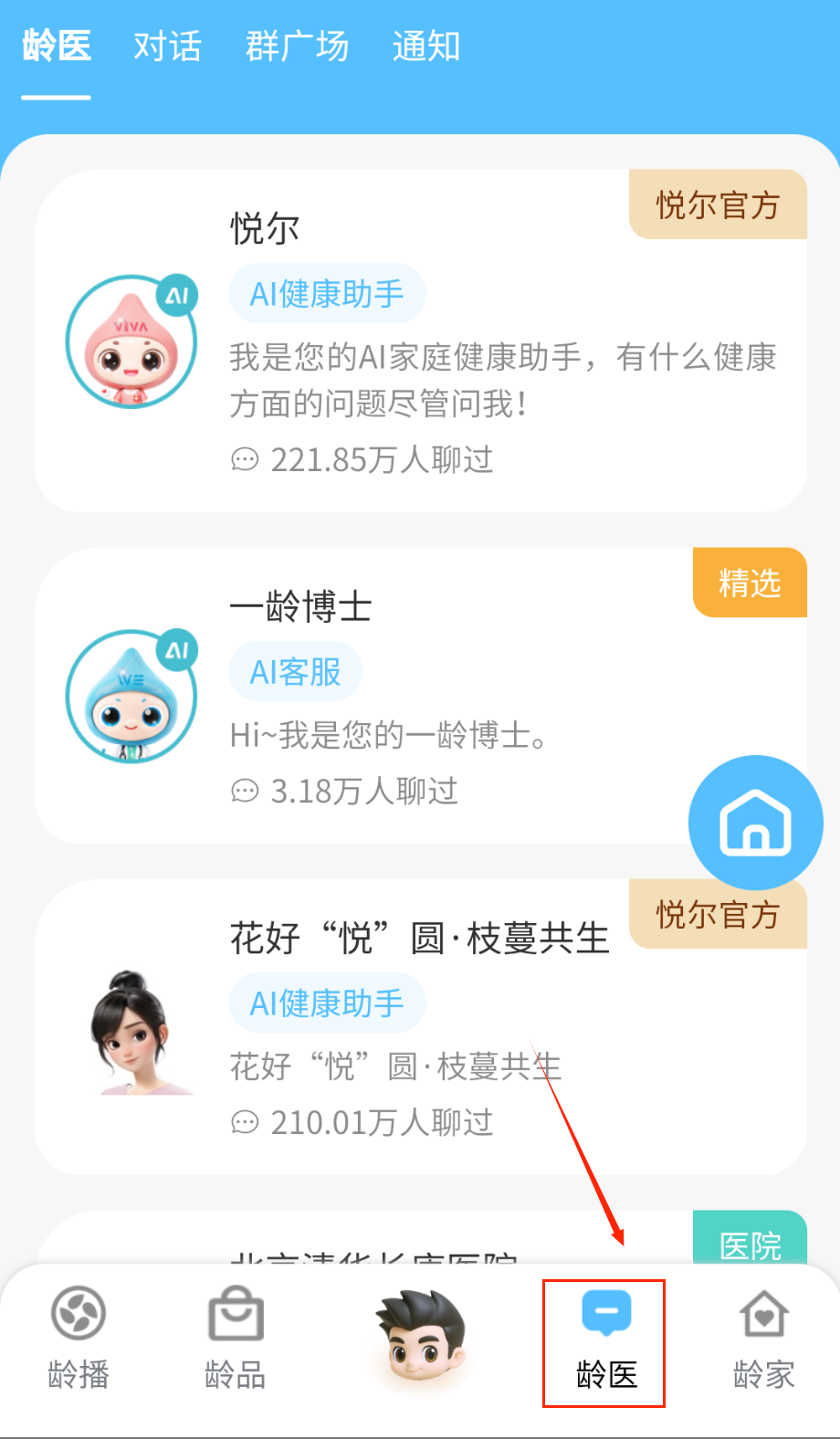Switch to 龄播 in bottom navigation
The height and width of the screenshot is (1439, 840).
[x=79, y=1338]
